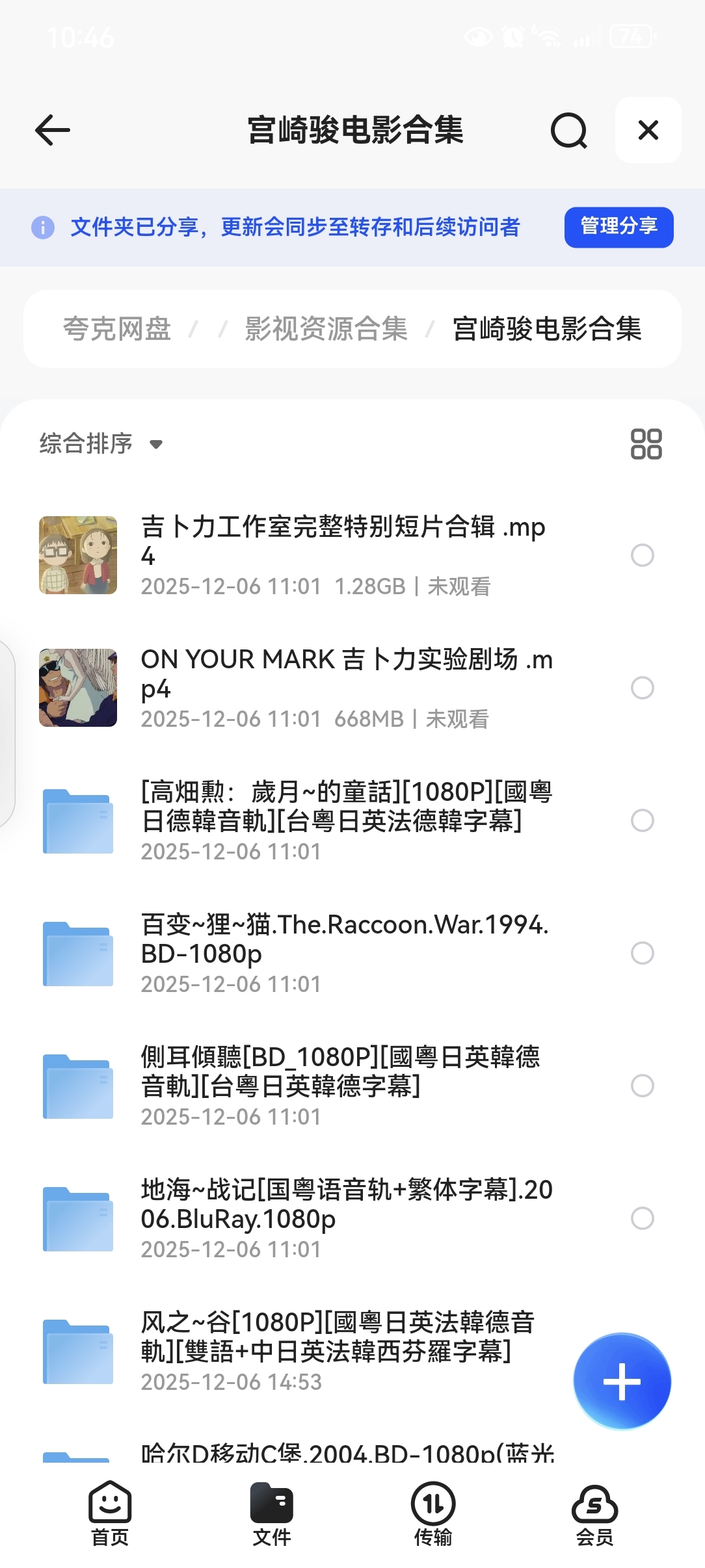The height and width of the screenshot is (1568, 705).
Task: Switch to the 首页 tab
Action: (x=110, y=1513)
